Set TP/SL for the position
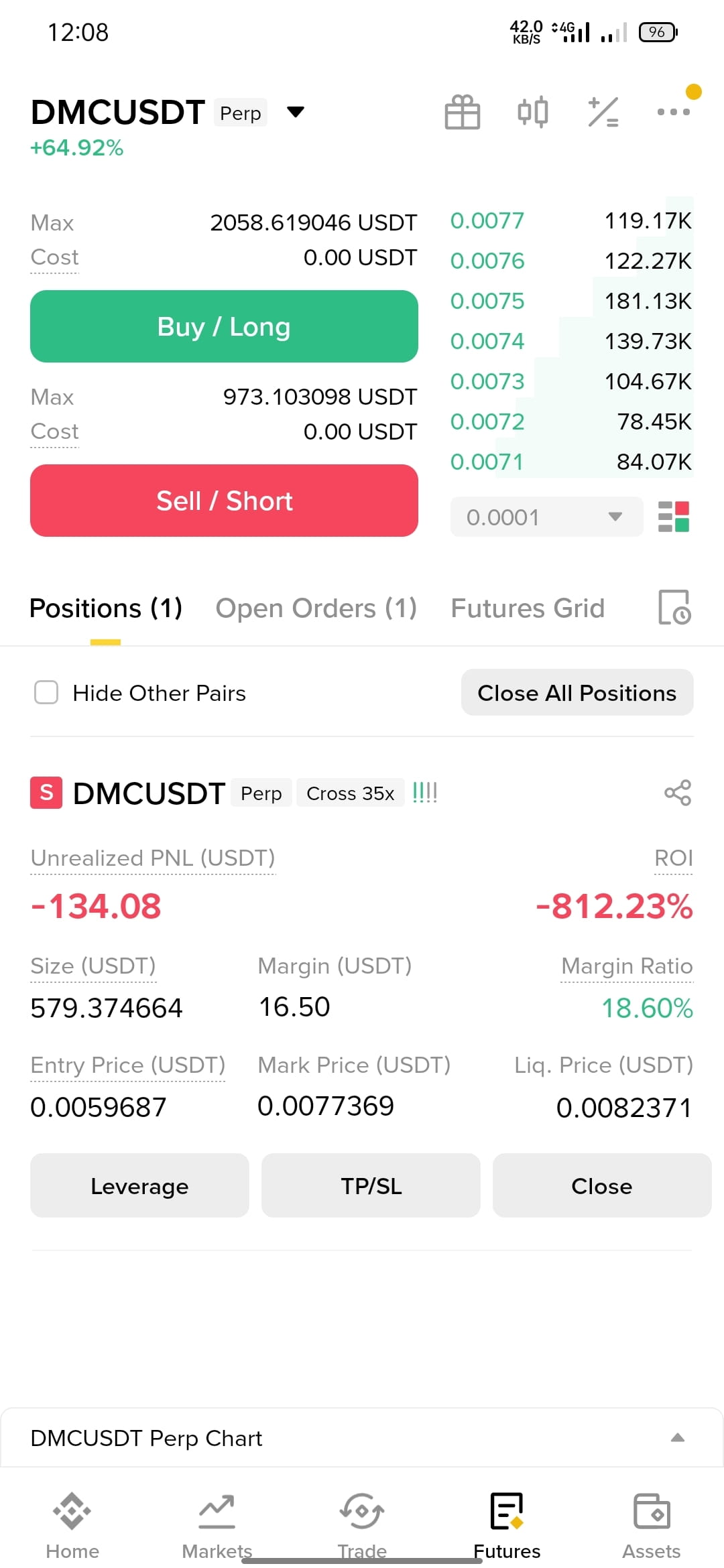Viewport: 724px width, 1568px height. (371, 1185)
